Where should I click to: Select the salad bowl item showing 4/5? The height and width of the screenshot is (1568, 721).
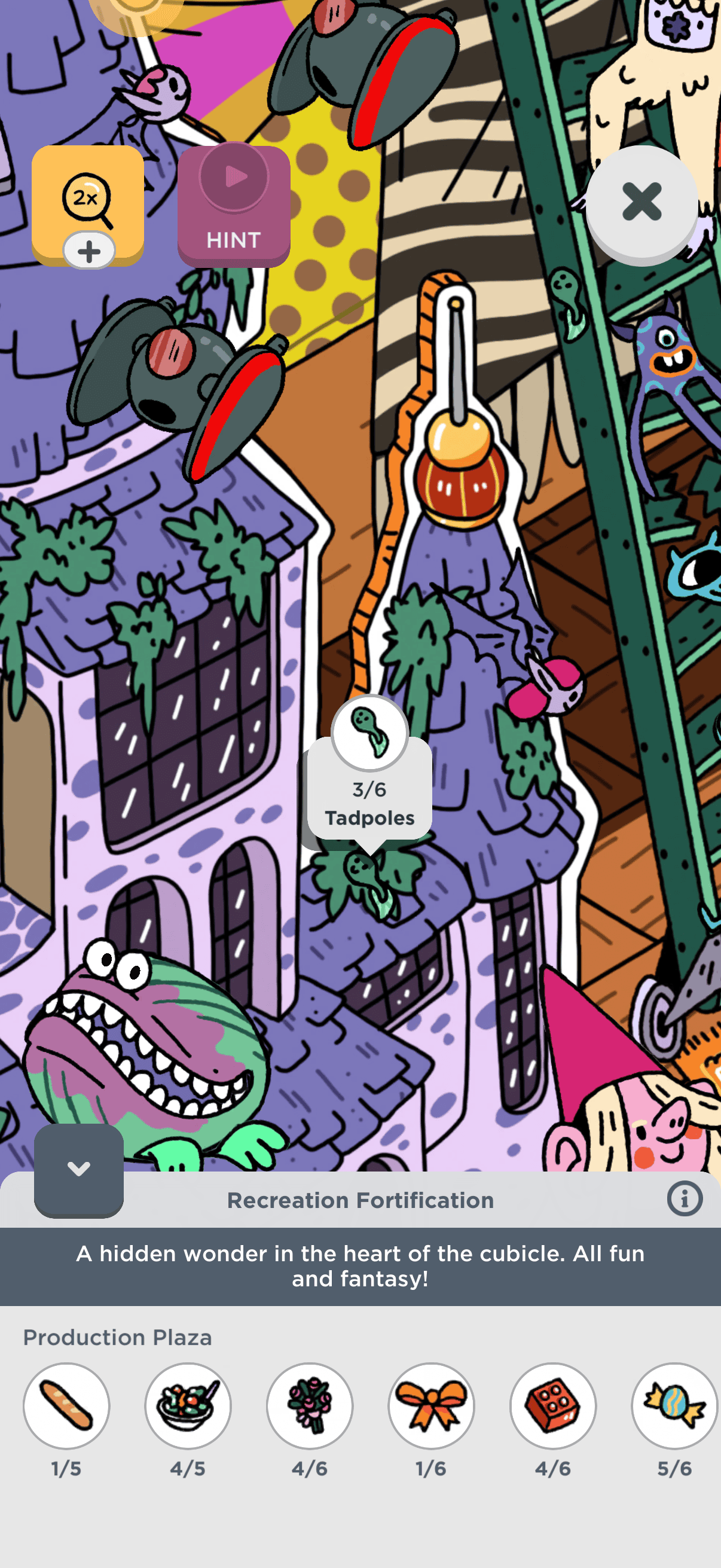click(188, 1405)
